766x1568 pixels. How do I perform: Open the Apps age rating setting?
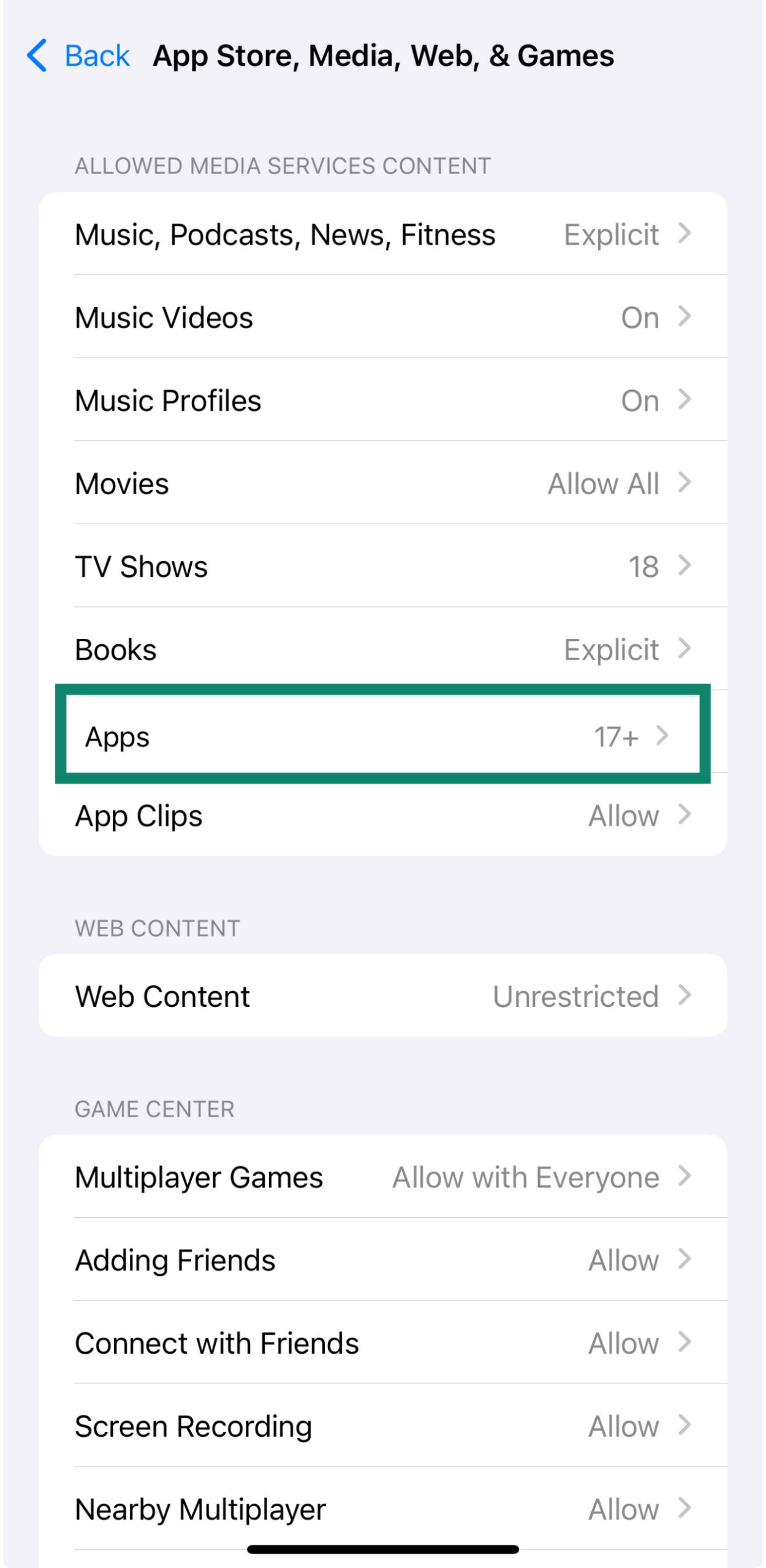(x=382, y=735)
